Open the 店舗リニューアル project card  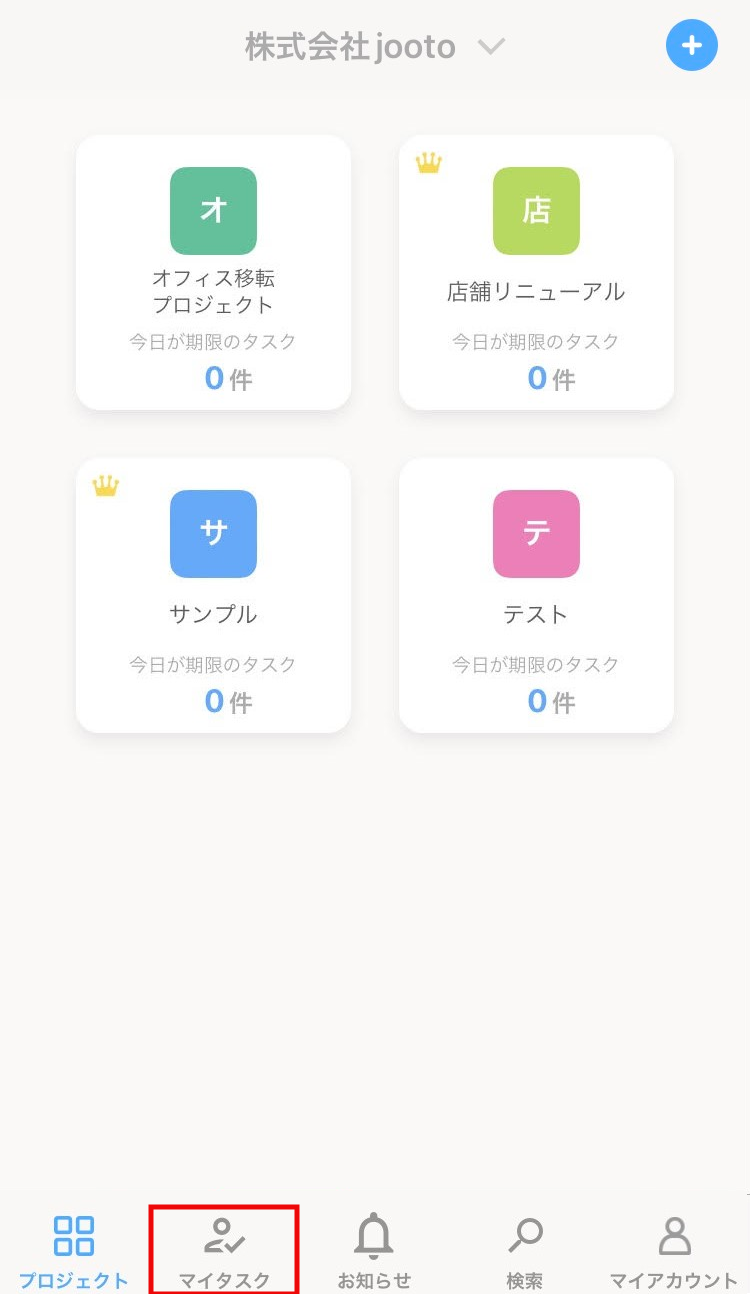click(x=536, y=273)
